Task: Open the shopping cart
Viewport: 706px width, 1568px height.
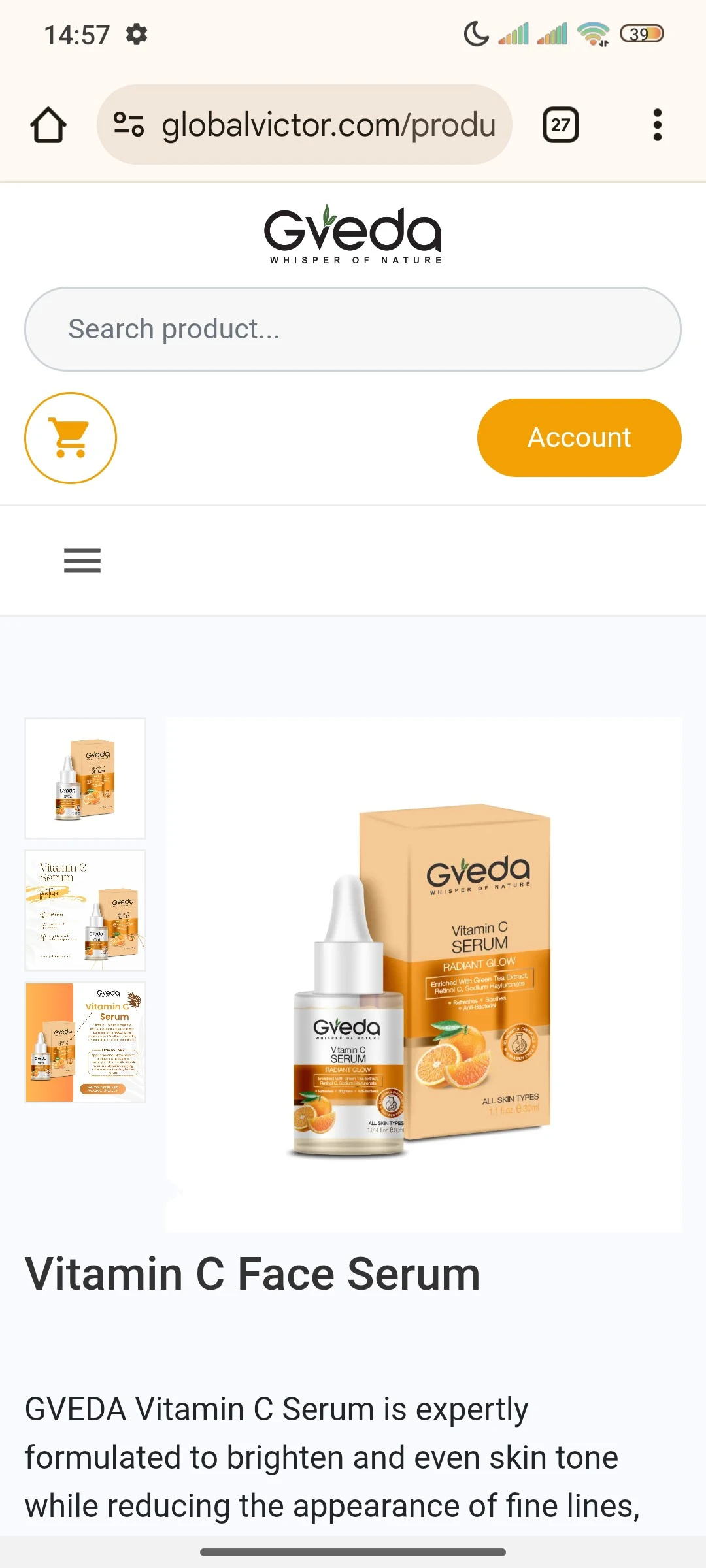Action: (x=71, y=438)
